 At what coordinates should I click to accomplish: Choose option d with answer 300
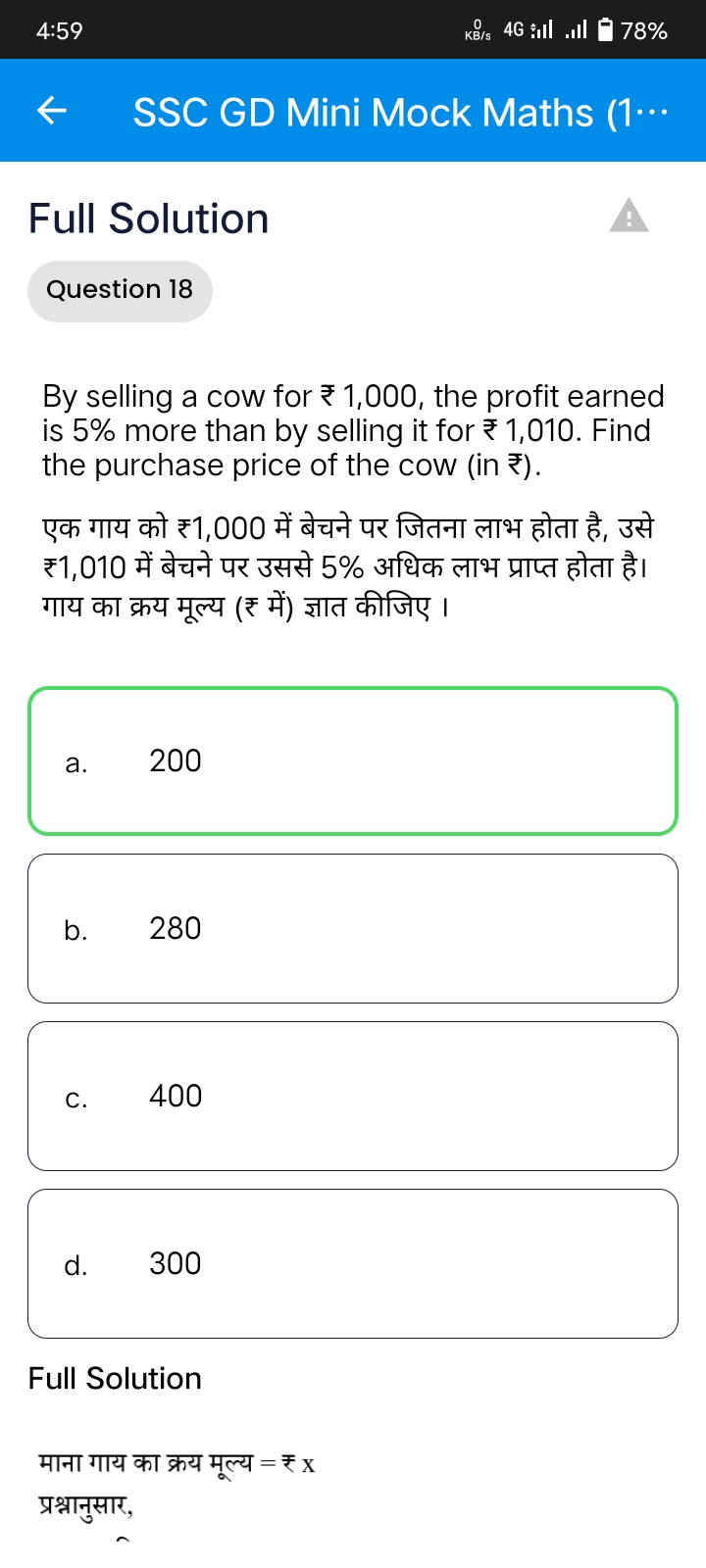pos(353,1264)
